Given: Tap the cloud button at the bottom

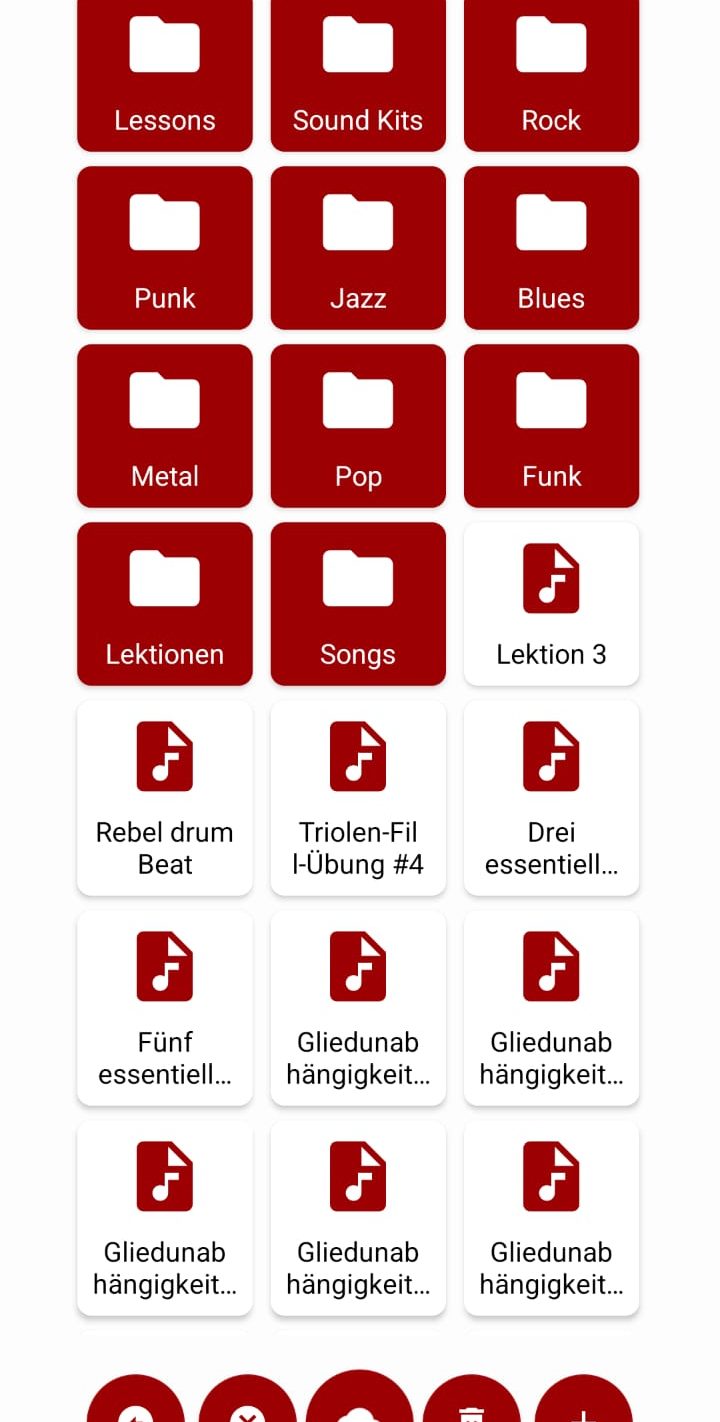Looking at the screenshot, I should point(359,1400).
